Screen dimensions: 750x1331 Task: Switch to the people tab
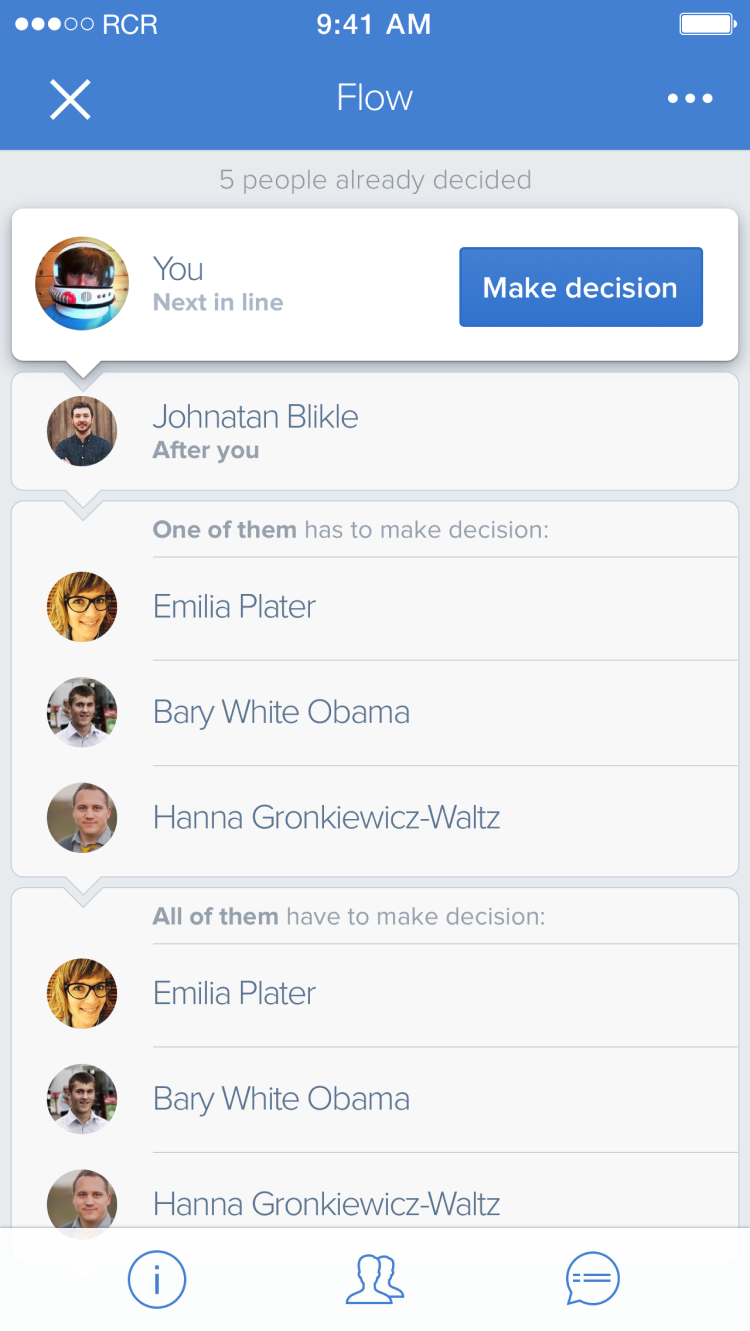(375, 1280)
